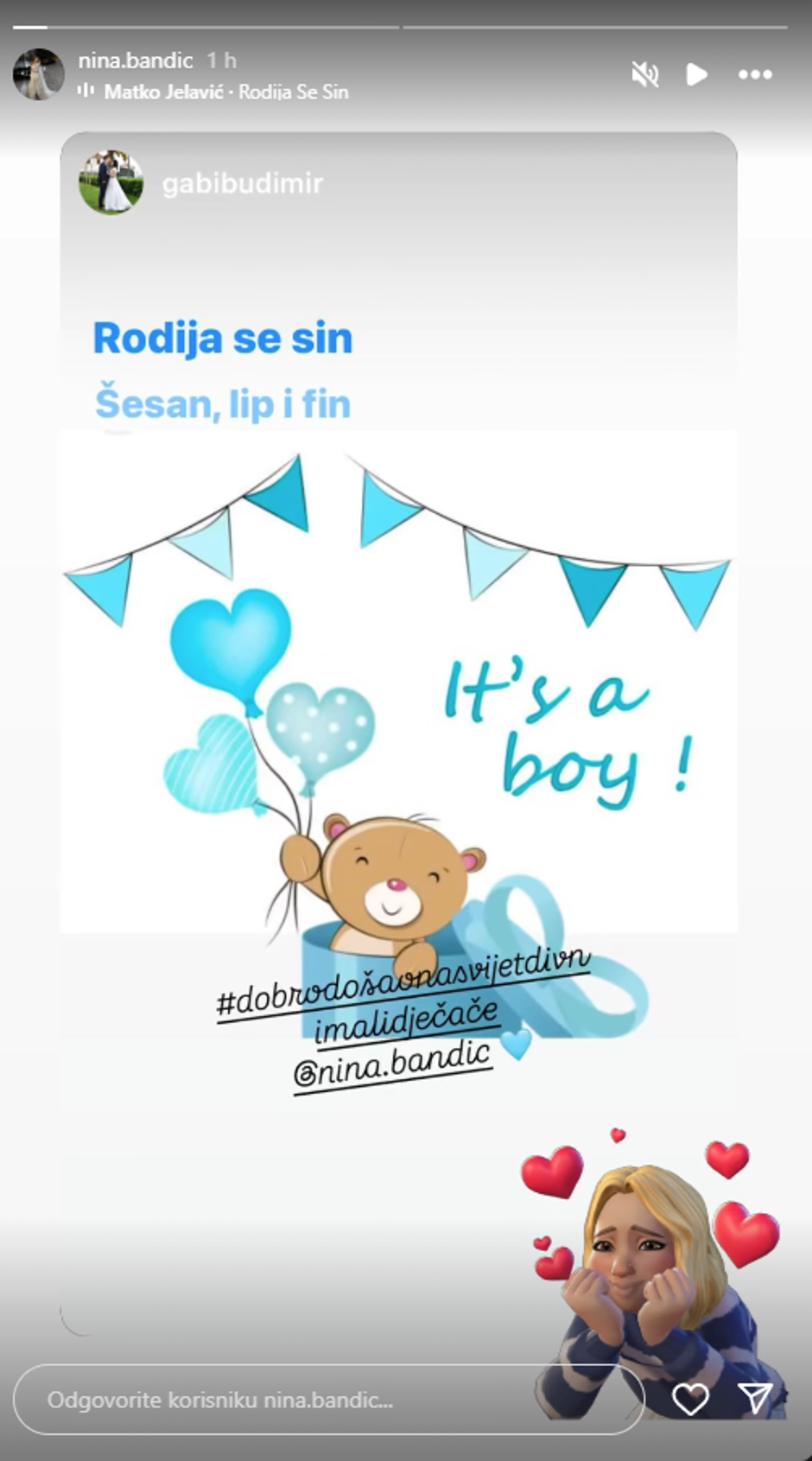812x1461 pixels.
Task: Like this story with the heart
Action: click(690, 1399)
